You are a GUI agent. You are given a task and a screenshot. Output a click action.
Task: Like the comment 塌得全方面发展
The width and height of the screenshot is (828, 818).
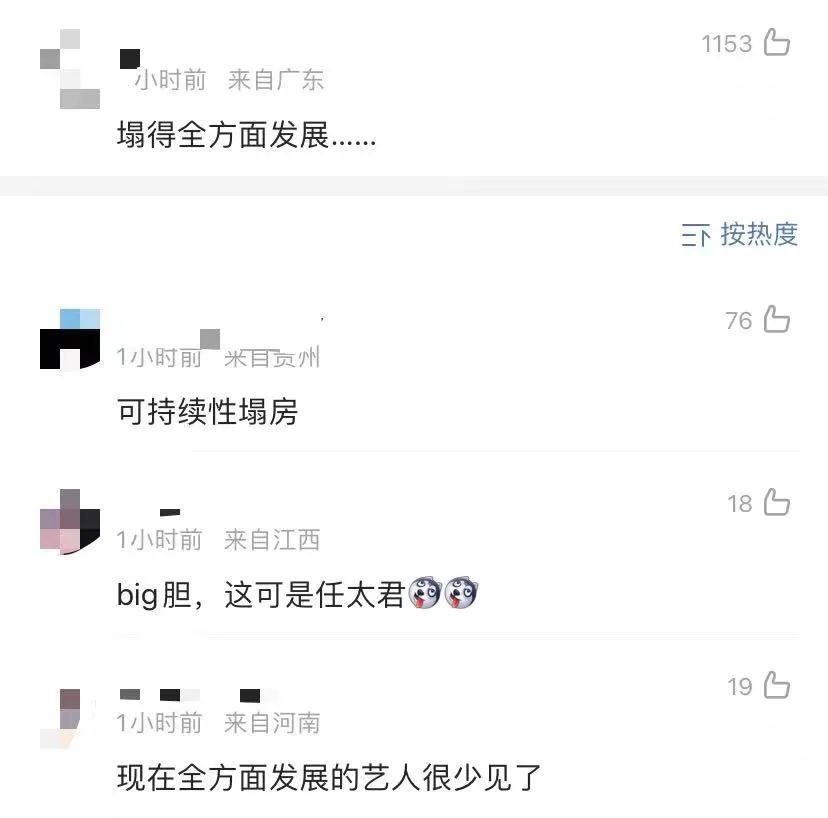tap(776, 43)
